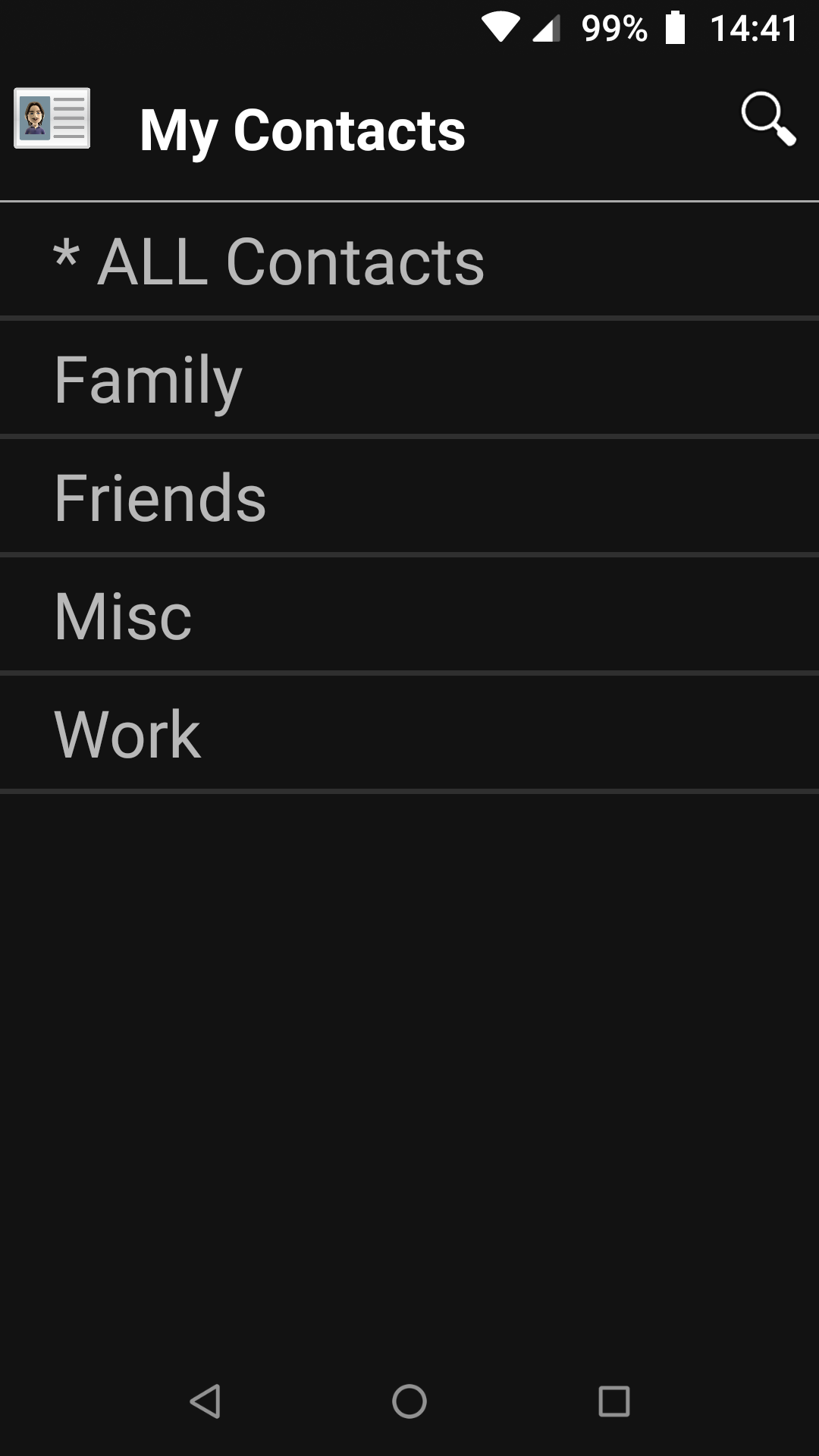
Task: View the Misc contact group
Action: (409, 616)
